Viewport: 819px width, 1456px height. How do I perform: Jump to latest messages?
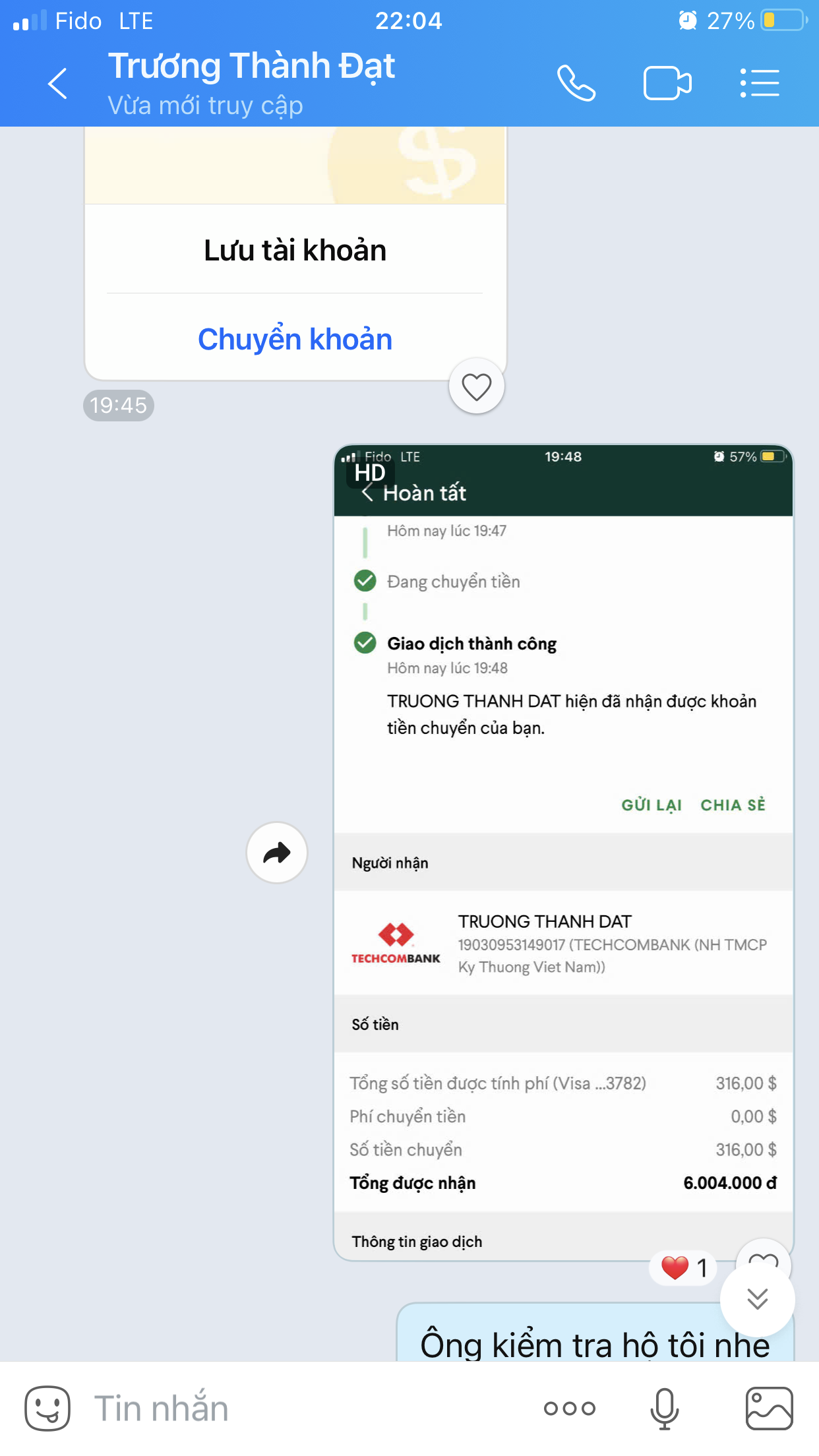click(757, 1299)
